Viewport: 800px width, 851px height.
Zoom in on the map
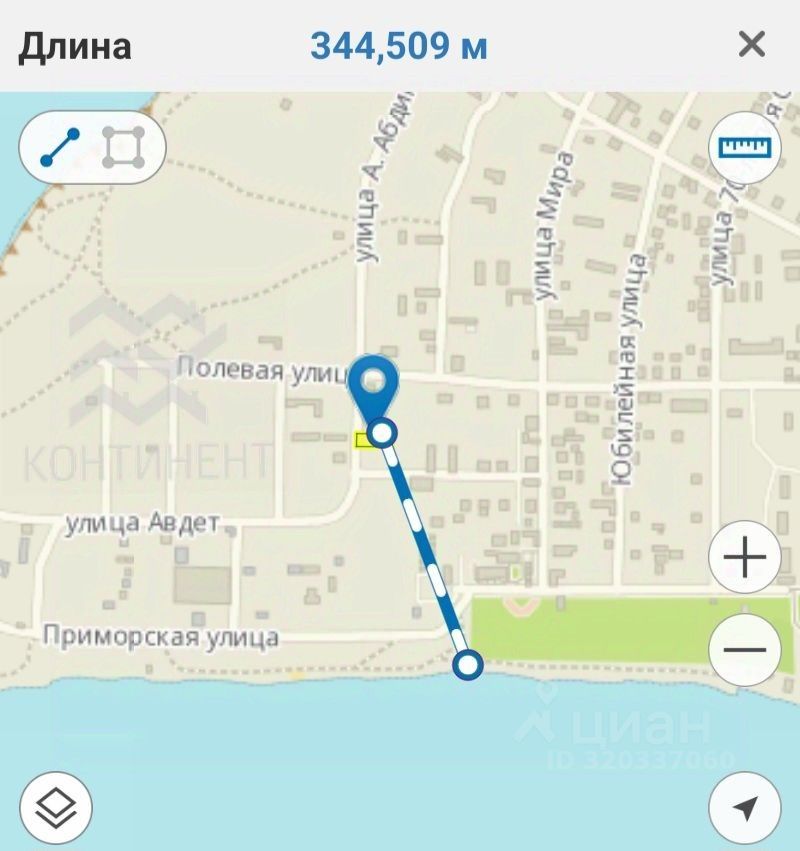tap(745, 557)
